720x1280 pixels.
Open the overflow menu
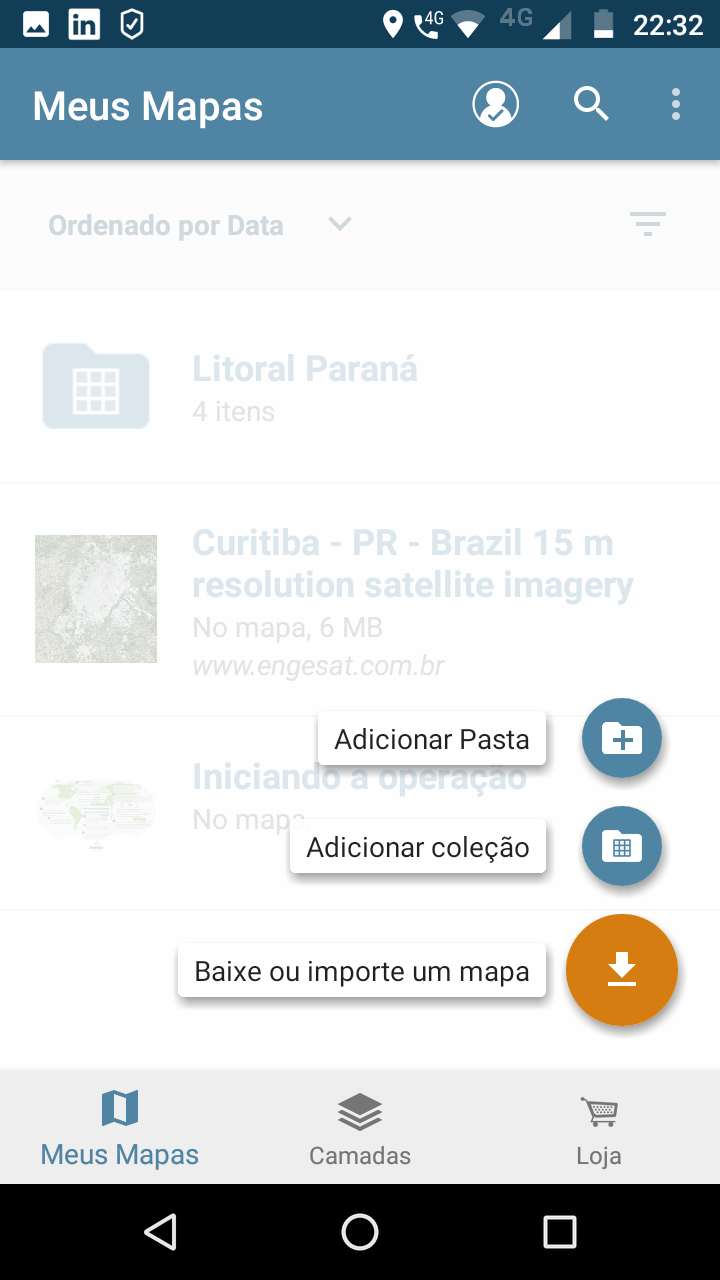pos(677,104)
